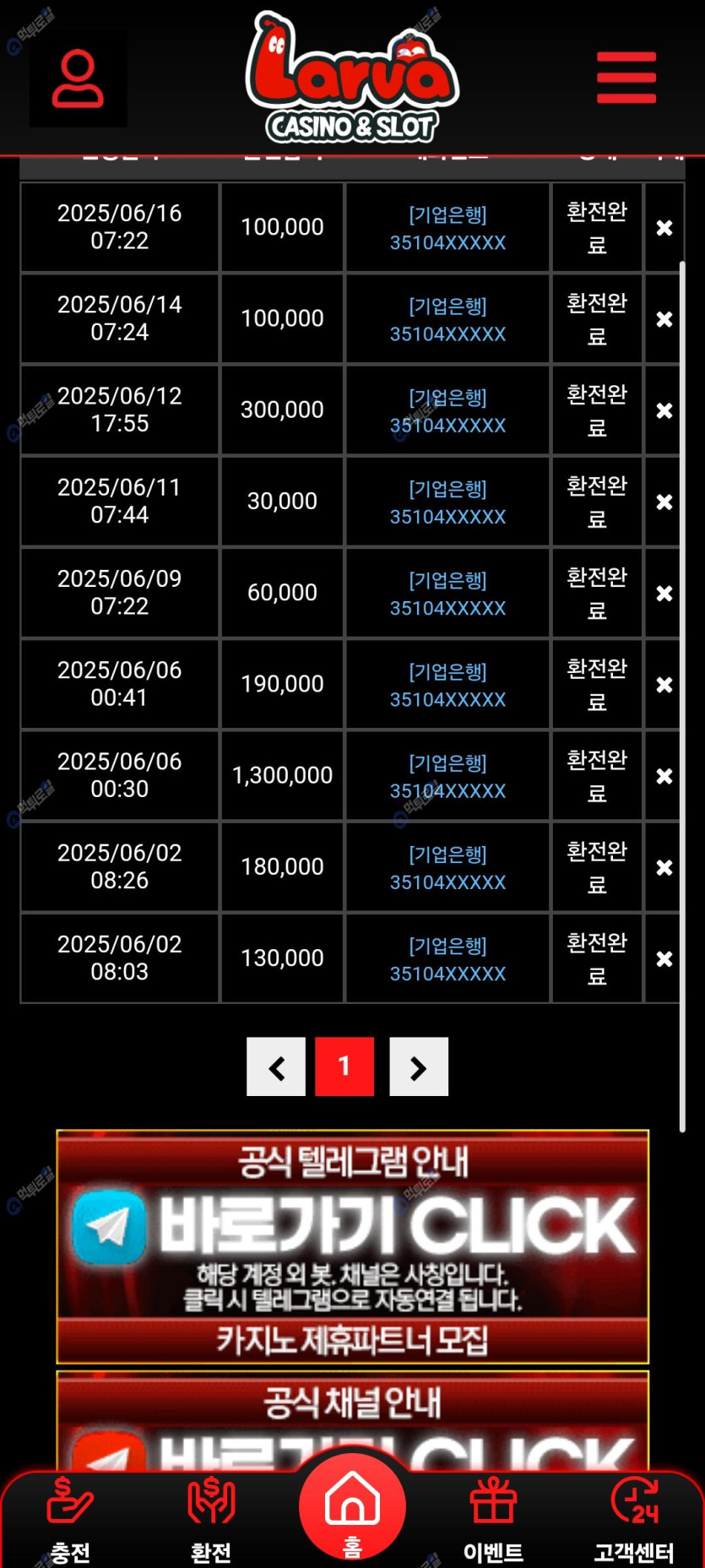
Task: Tap the Larva Casino & Slot logo
Action: click(352, 78)
